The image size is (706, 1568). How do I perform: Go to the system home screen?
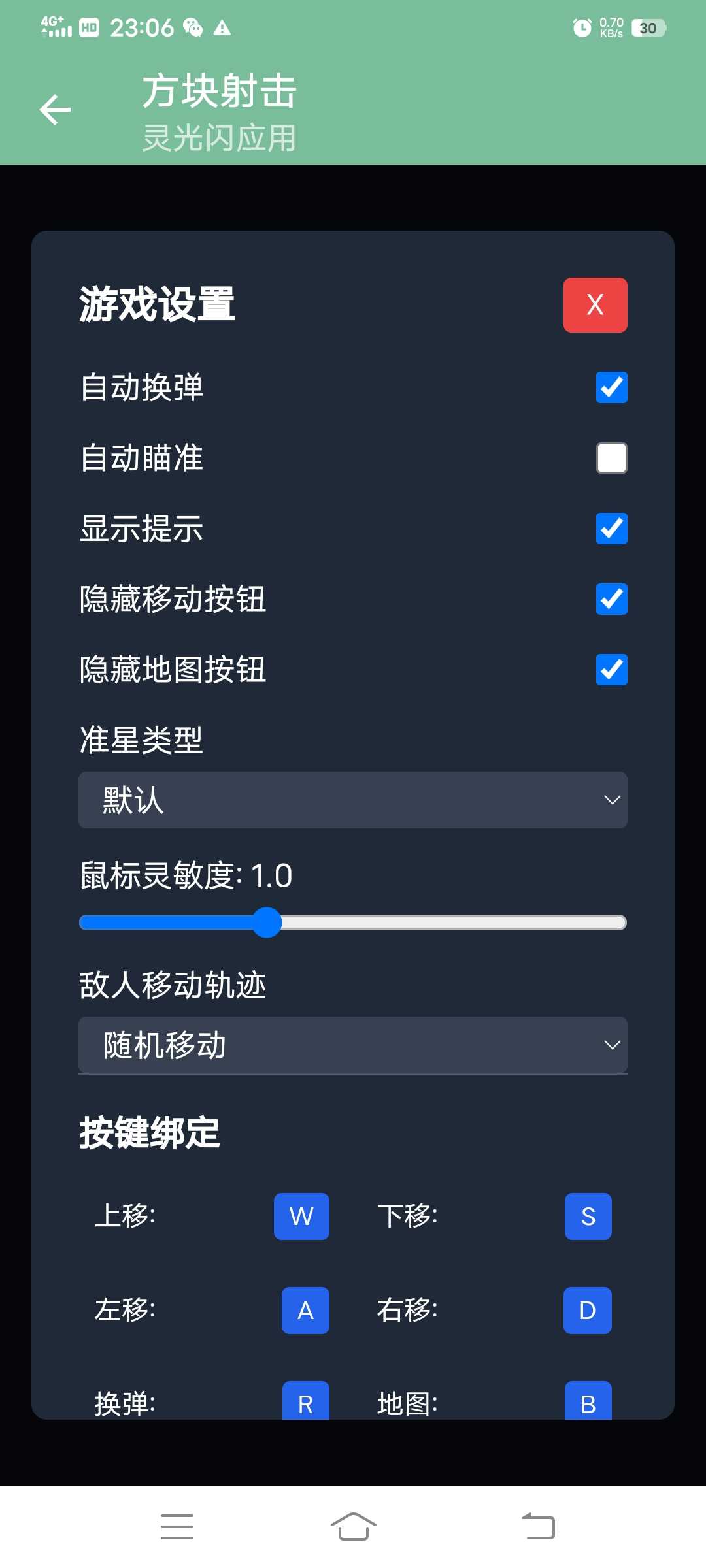(x=353, y=1526)
